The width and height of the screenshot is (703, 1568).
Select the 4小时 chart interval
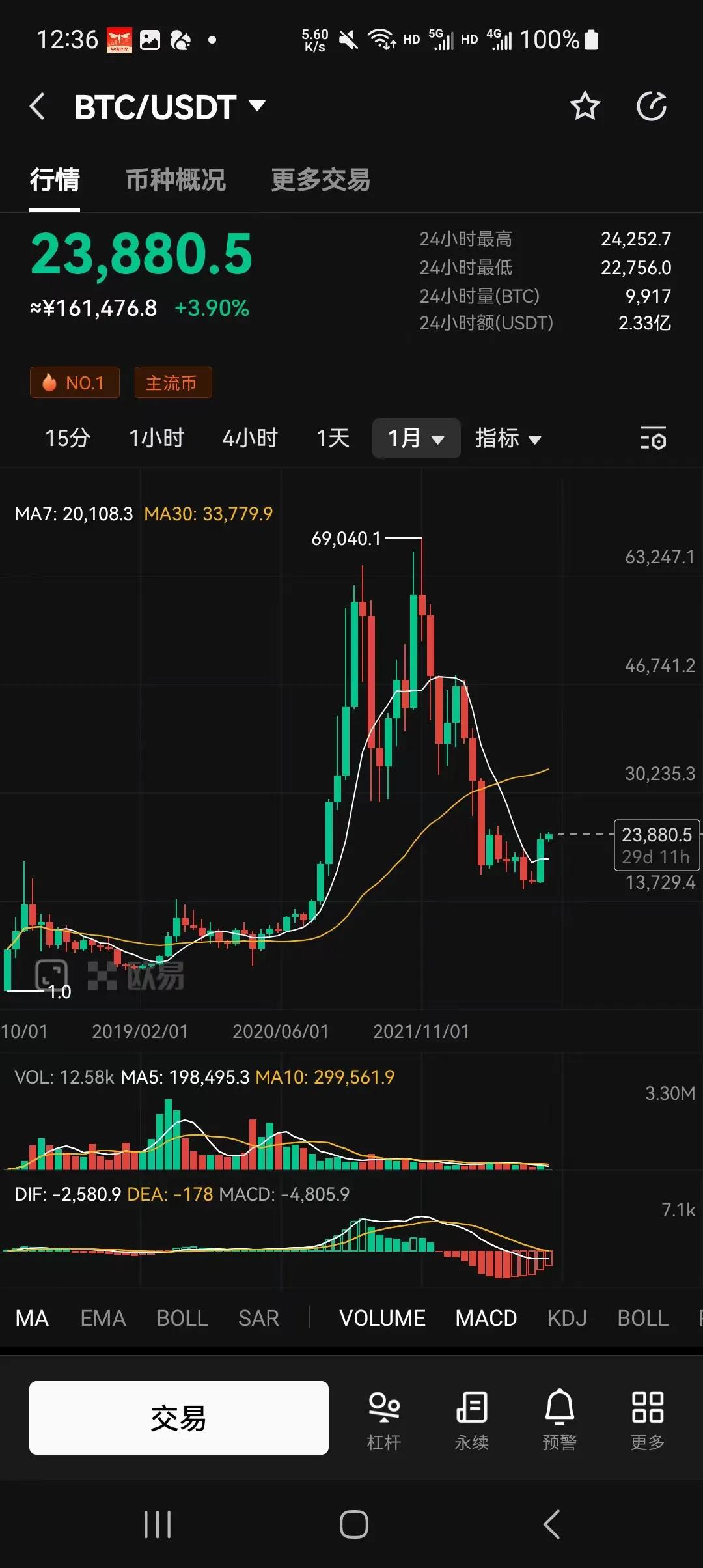click(250, 438)
